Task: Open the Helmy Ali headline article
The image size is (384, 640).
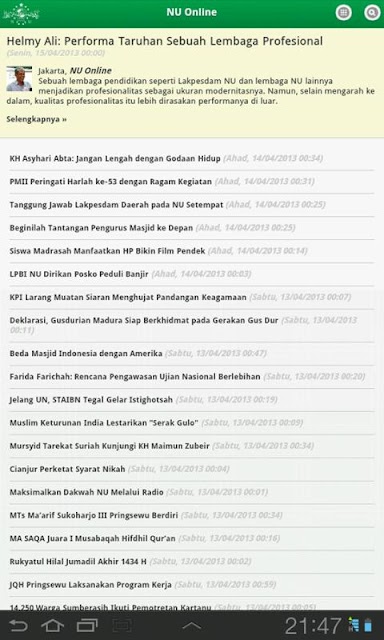Action: point(164,41)
